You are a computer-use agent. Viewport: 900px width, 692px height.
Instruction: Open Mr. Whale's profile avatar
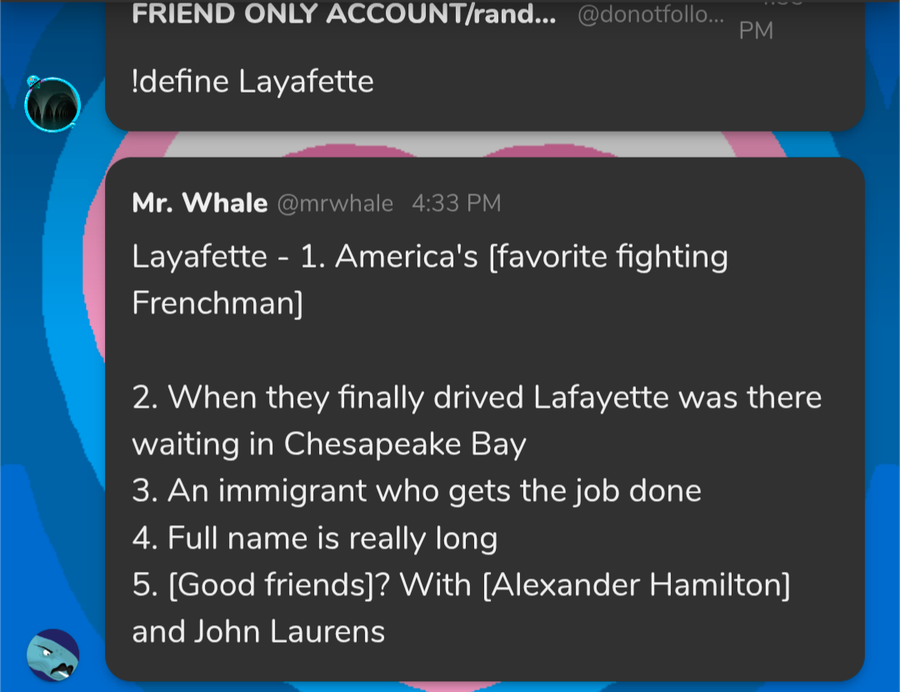[52, 656]
